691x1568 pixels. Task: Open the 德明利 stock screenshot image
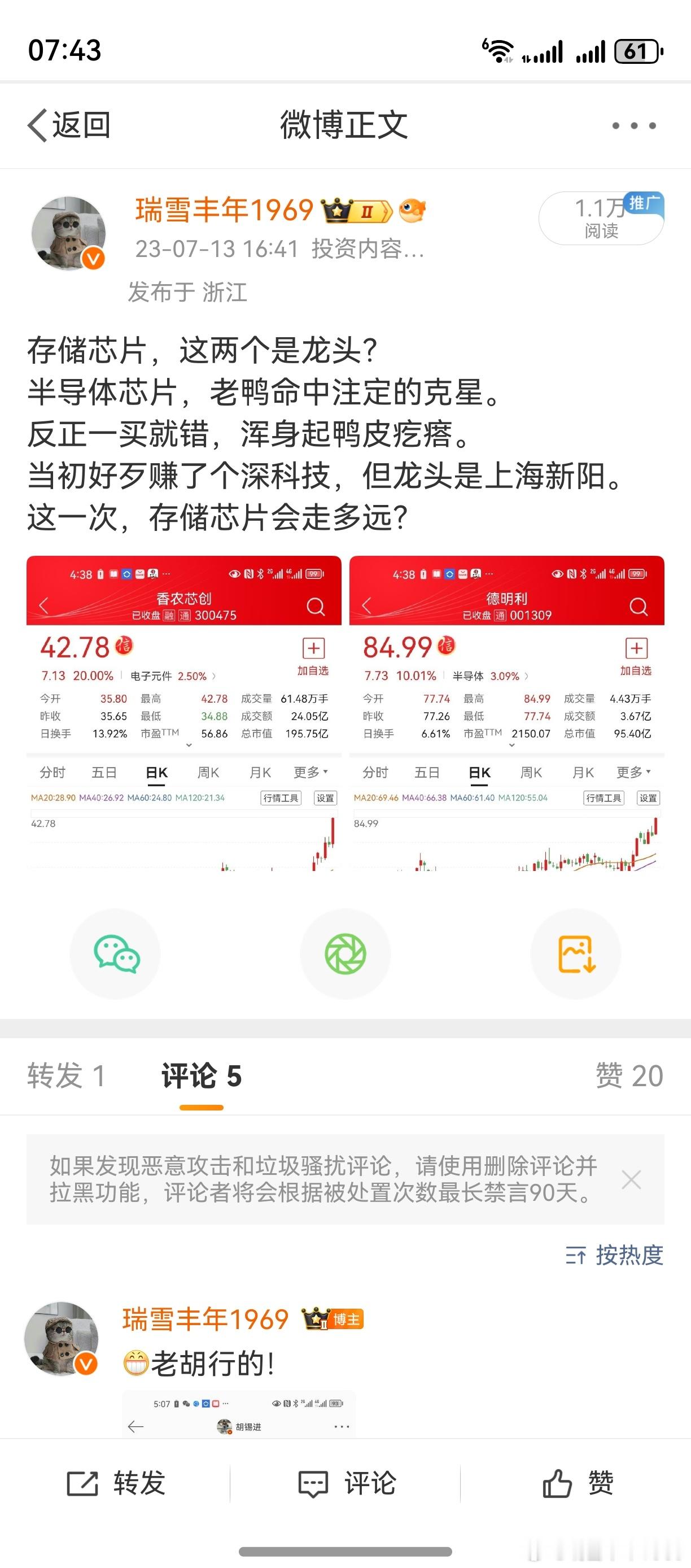click(507, 713)
